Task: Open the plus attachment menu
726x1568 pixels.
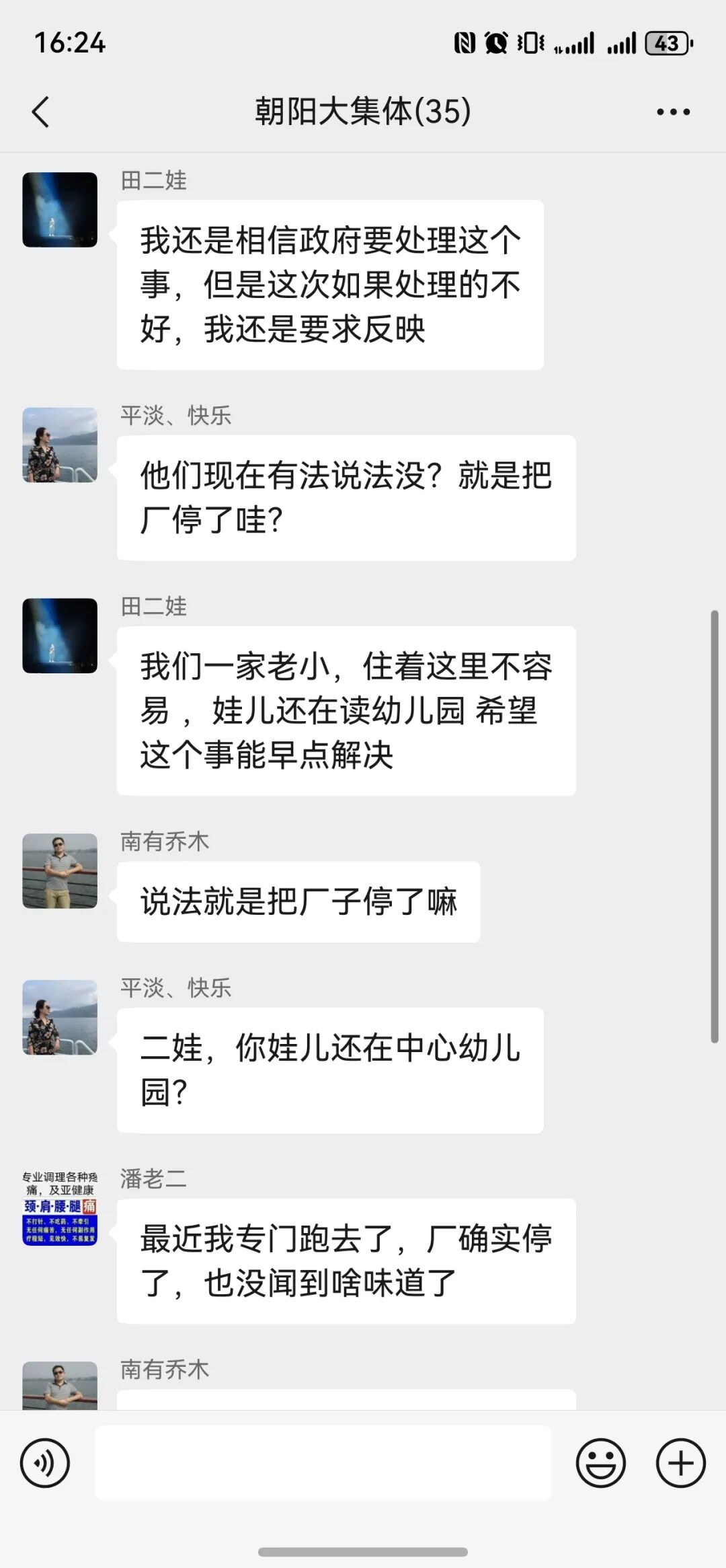Action: pyautogui.click(x=680, y=1462)
